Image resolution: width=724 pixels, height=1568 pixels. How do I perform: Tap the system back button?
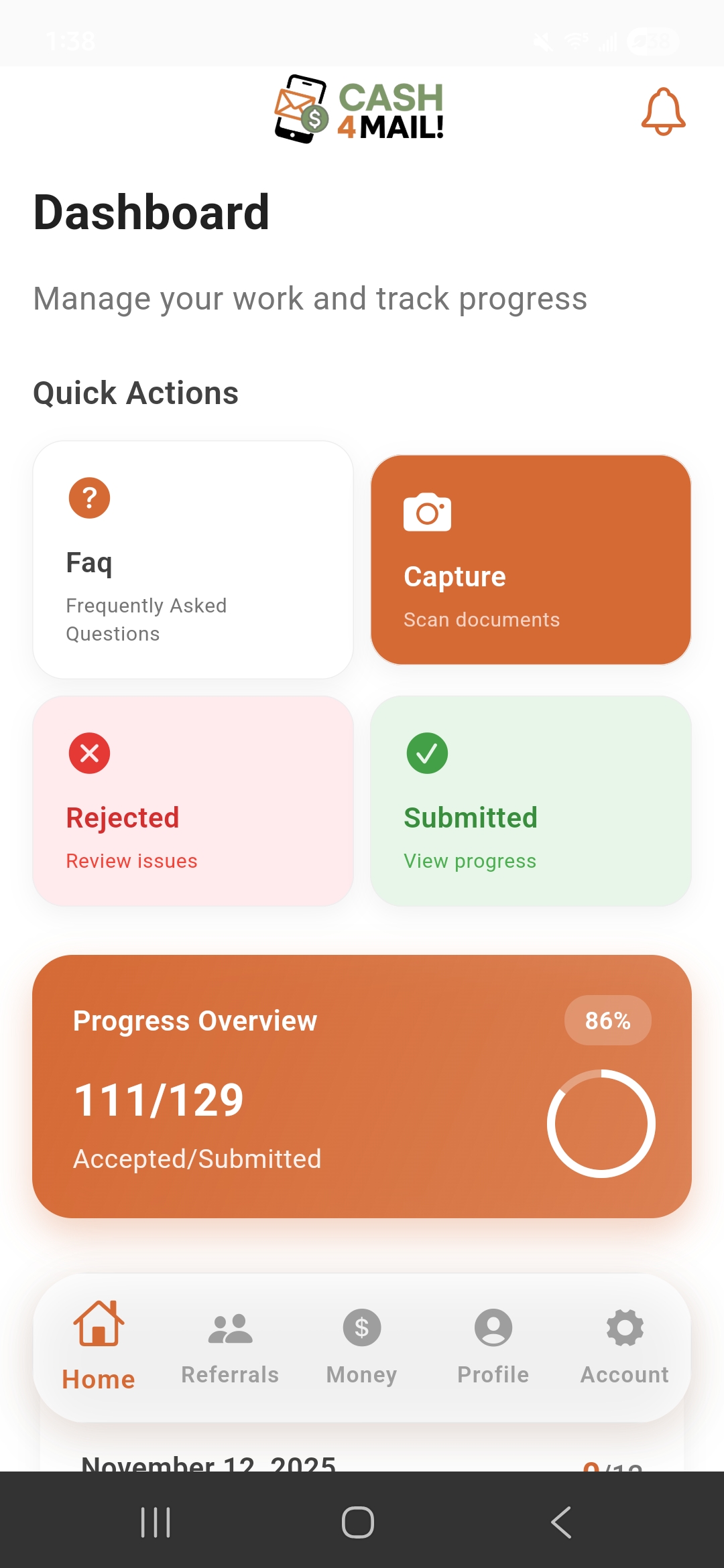pyautogui.click(x=561, y=1522)
